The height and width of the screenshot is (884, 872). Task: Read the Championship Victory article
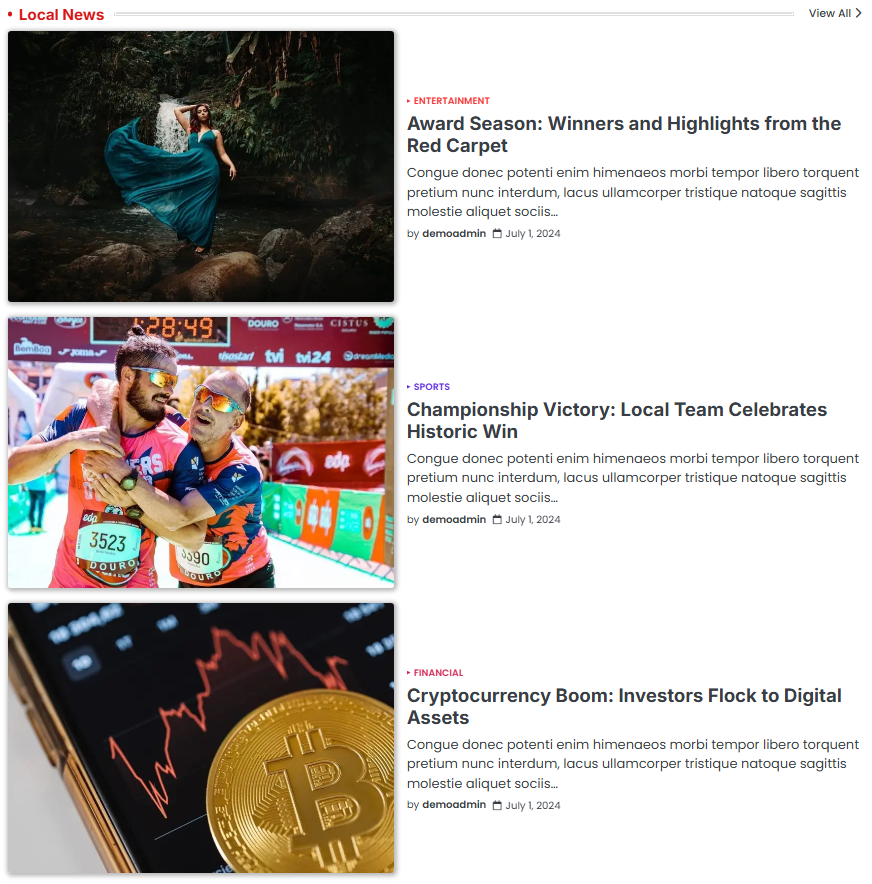coord(616,421)
